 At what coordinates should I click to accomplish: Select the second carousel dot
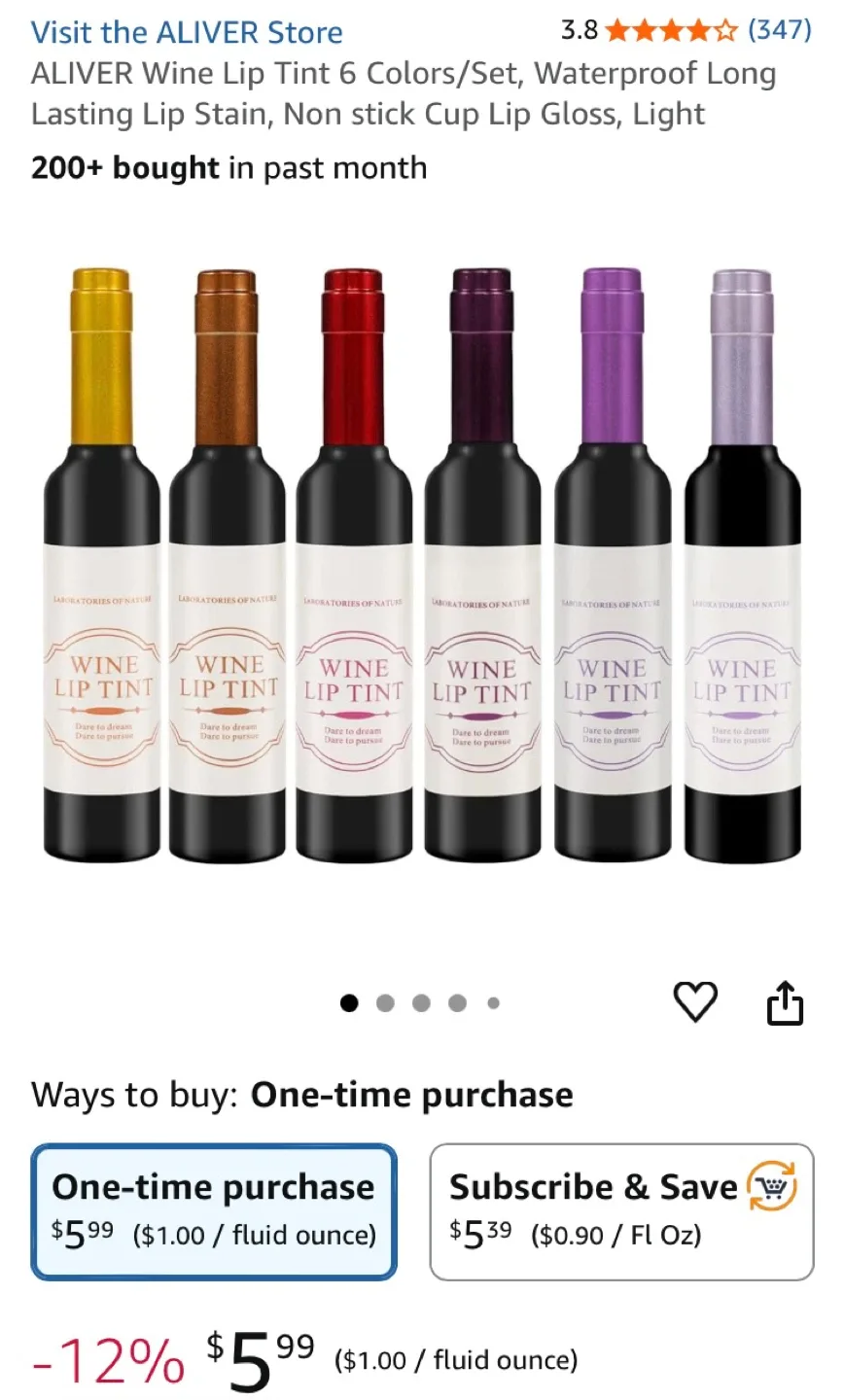(385, 1002)
